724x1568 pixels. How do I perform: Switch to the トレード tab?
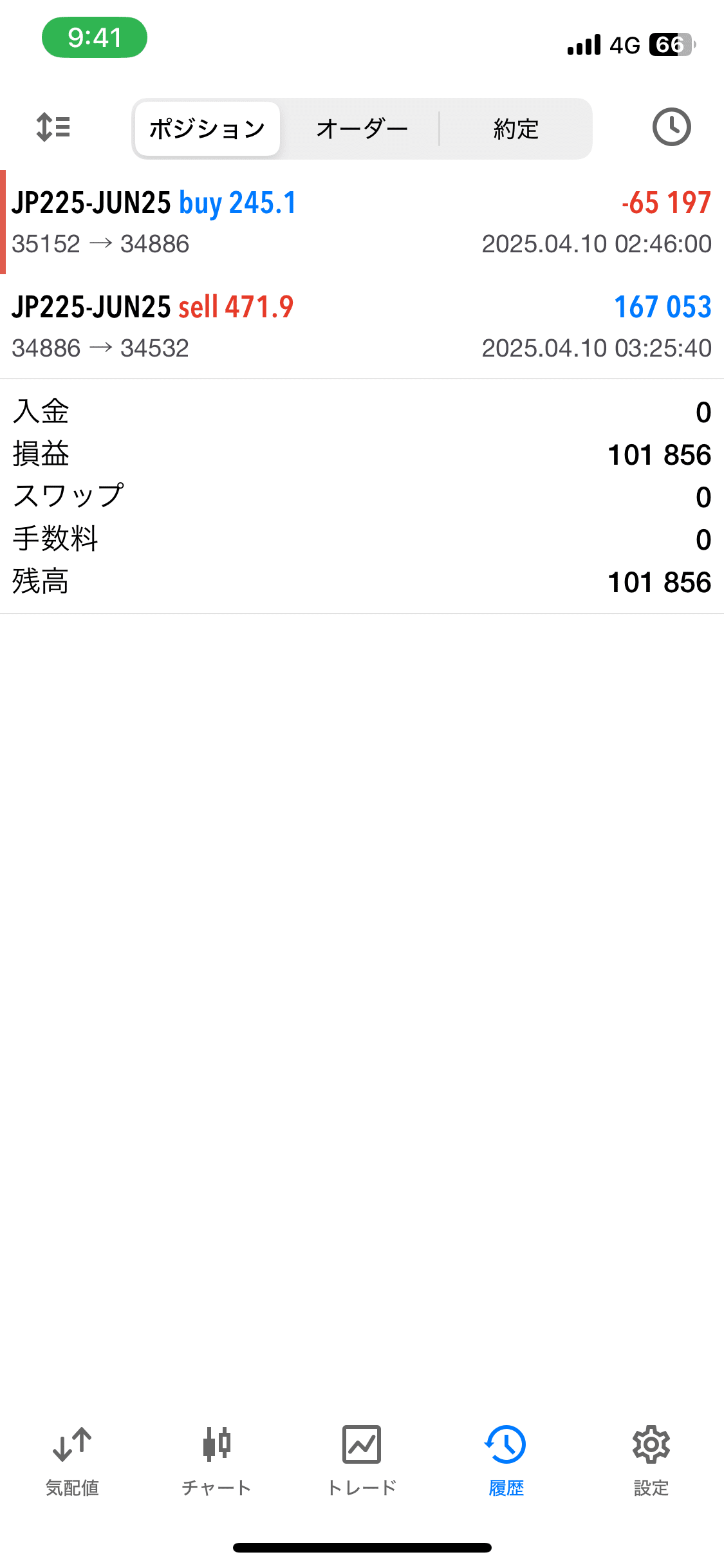click(362, 1461)
